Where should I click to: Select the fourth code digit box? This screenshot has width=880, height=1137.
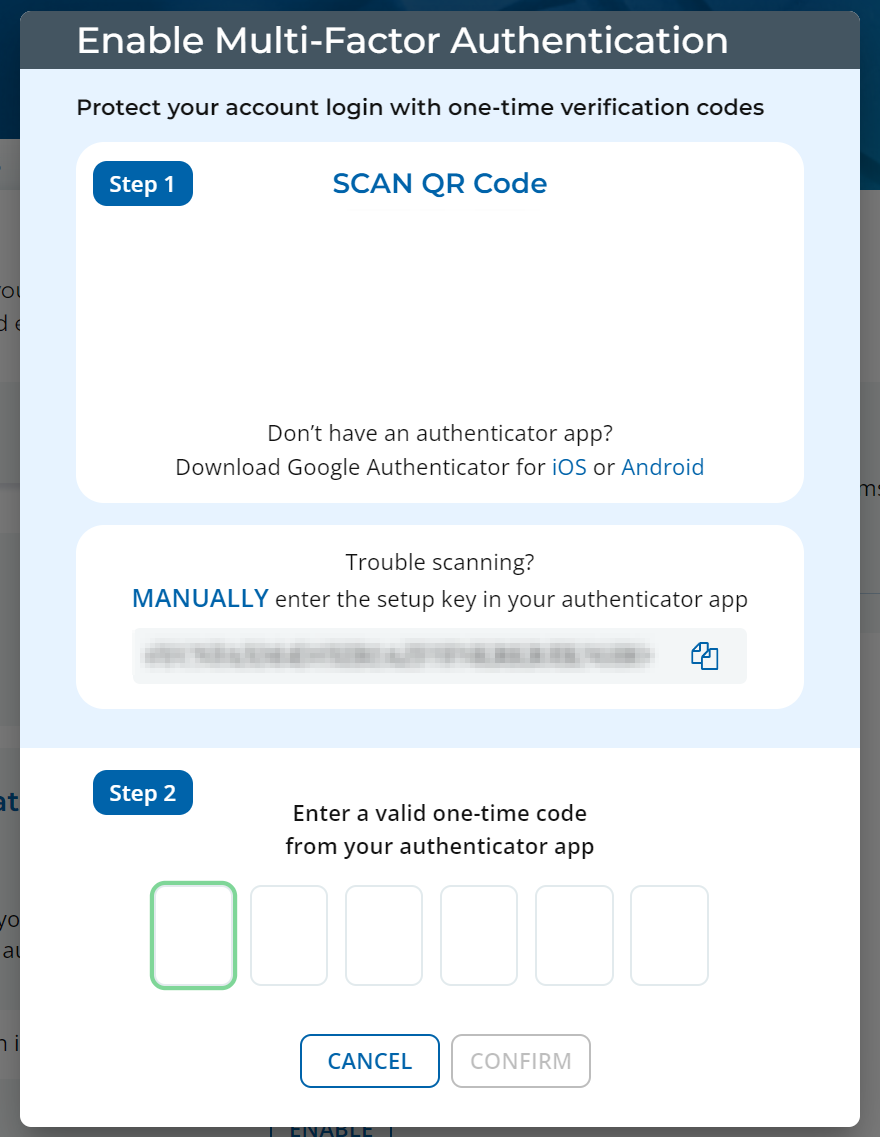(x=479, y=935)
